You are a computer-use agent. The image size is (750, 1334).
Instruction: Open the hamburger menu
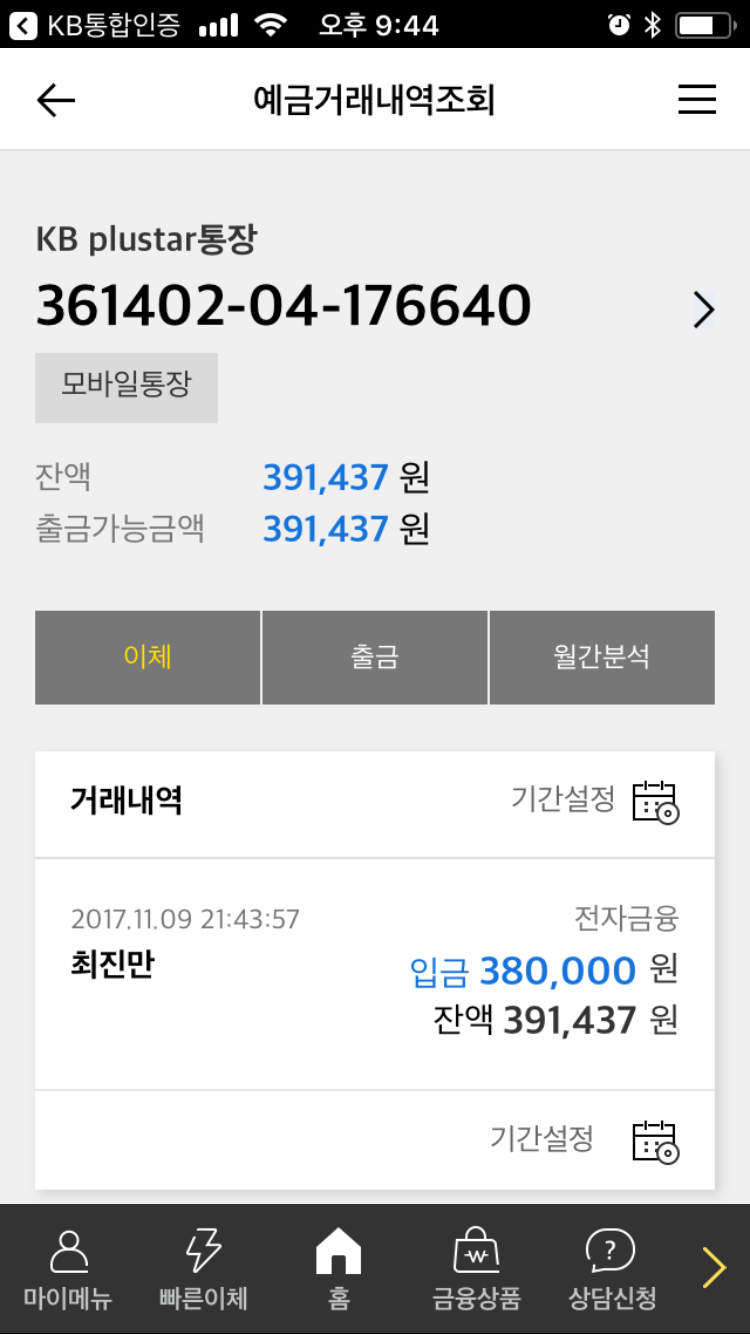(x=697, y=100)
